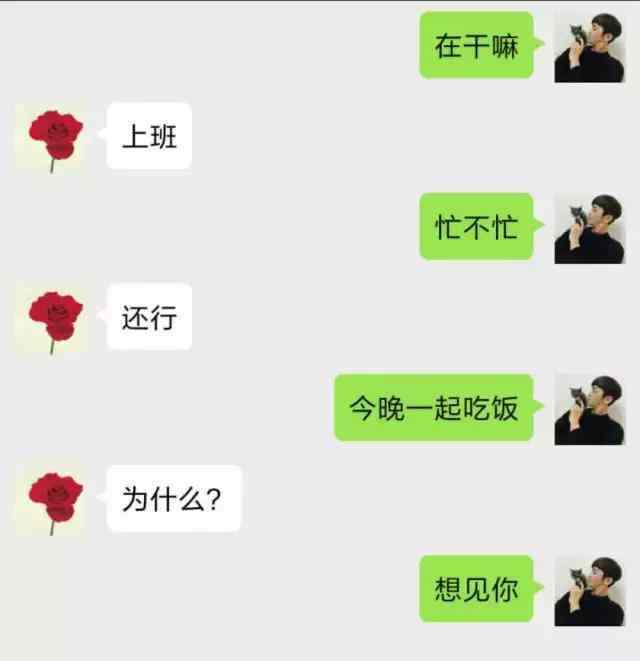Tap the sender's avatar next to 忙不忙
This screenshot has height=661, width=640.
pyautogui.click(x=588, y=228)
